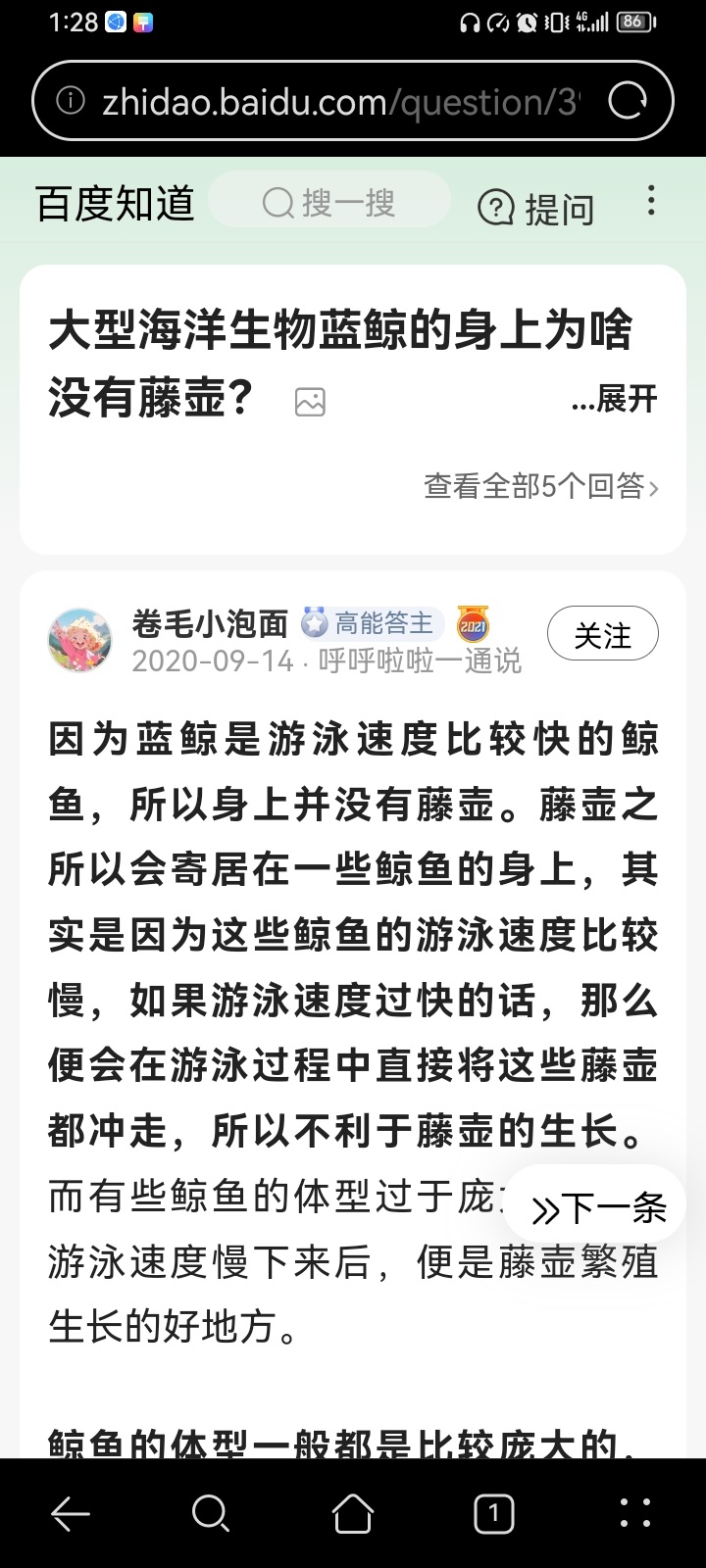Open the 搜一搜 search box

pos(329,203)
